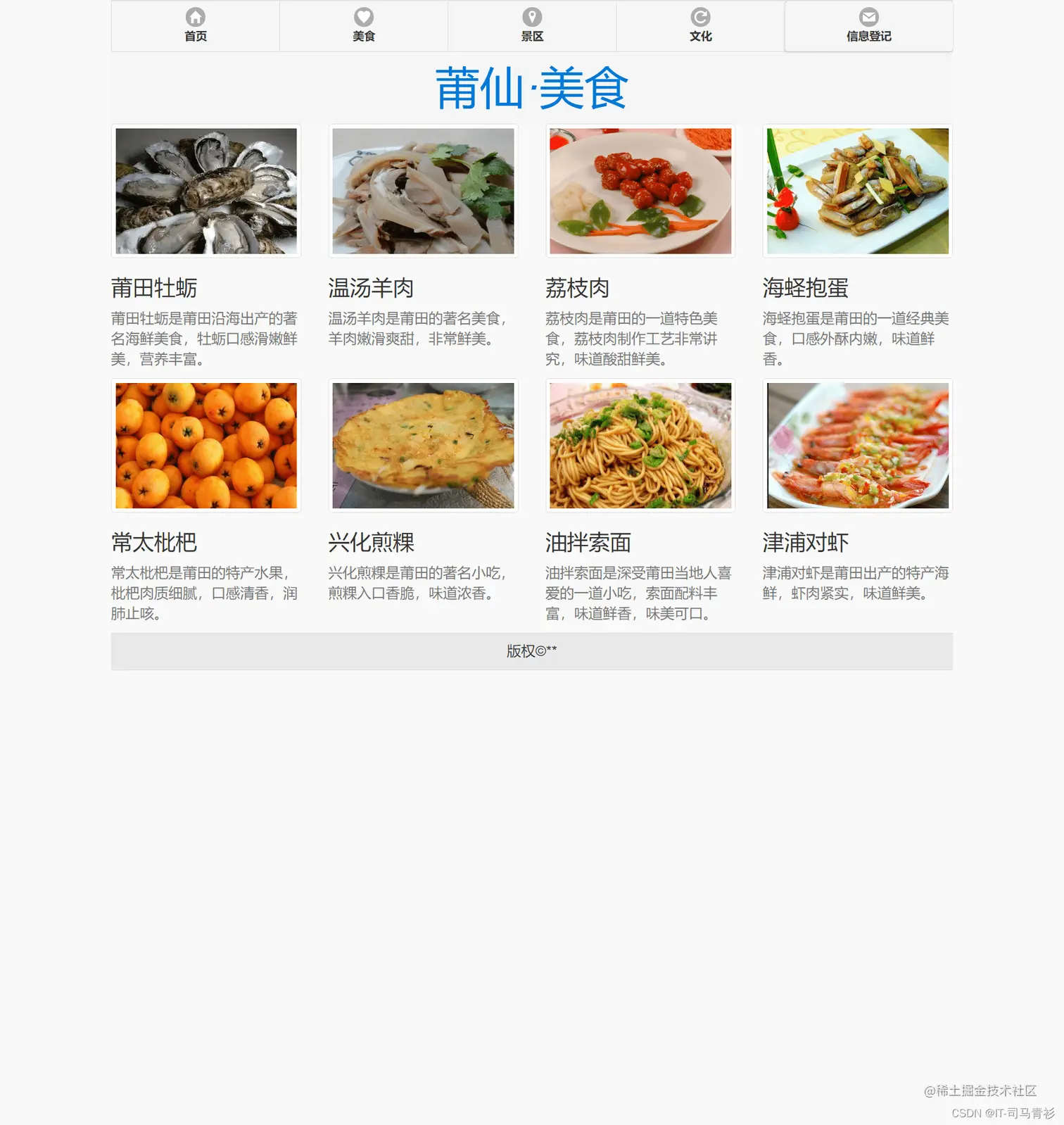Click the circular arrow icon above 文化
1064x1125 pixels.
point(700,16)
